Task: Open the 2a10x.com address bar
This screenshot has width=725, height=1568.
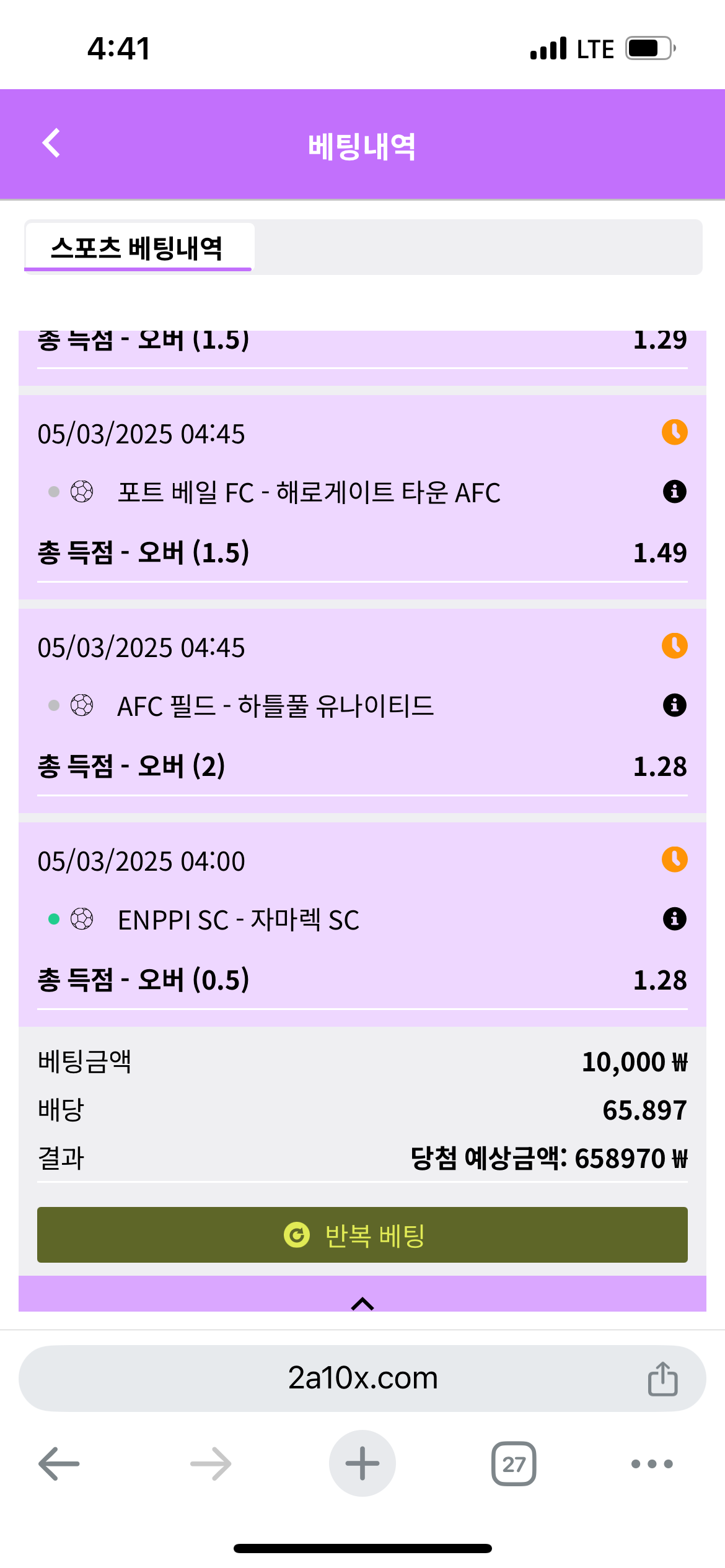Action: [x=362, y=1379]
